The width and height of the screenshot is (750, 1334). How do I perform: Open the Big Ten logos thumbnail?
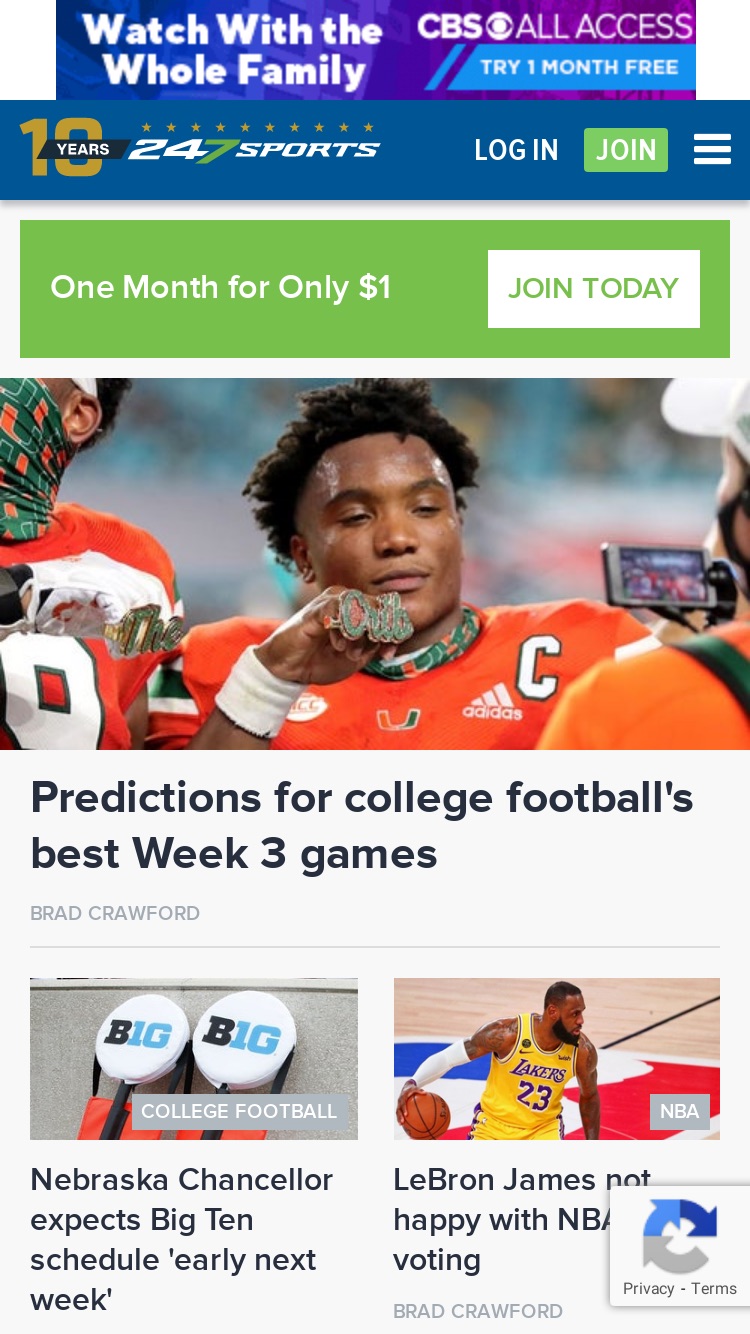194,1059
